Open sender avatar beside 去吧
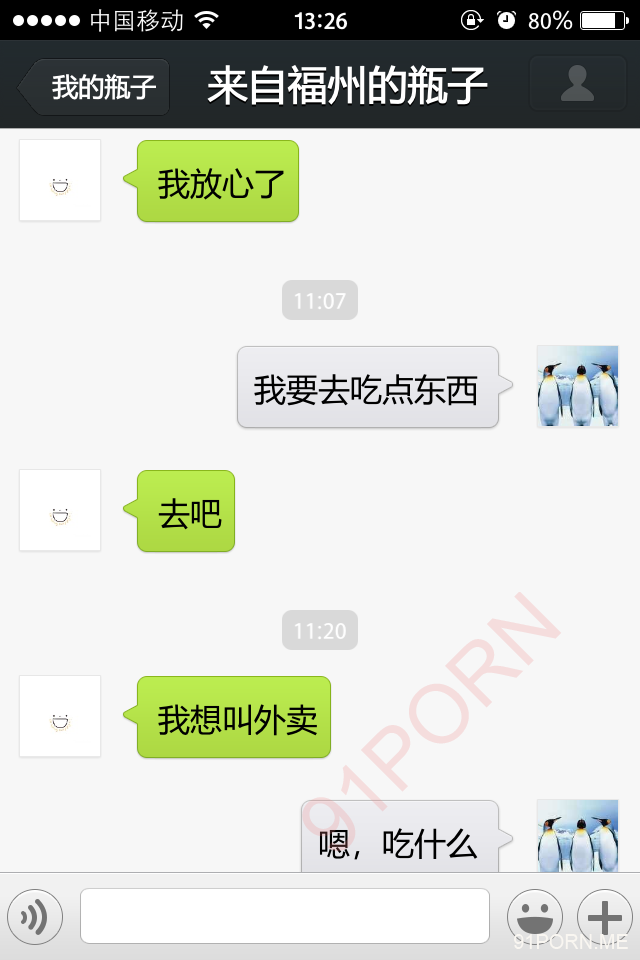Image resolution: width=640 pixels, height=960 pixels. point(60,510)
